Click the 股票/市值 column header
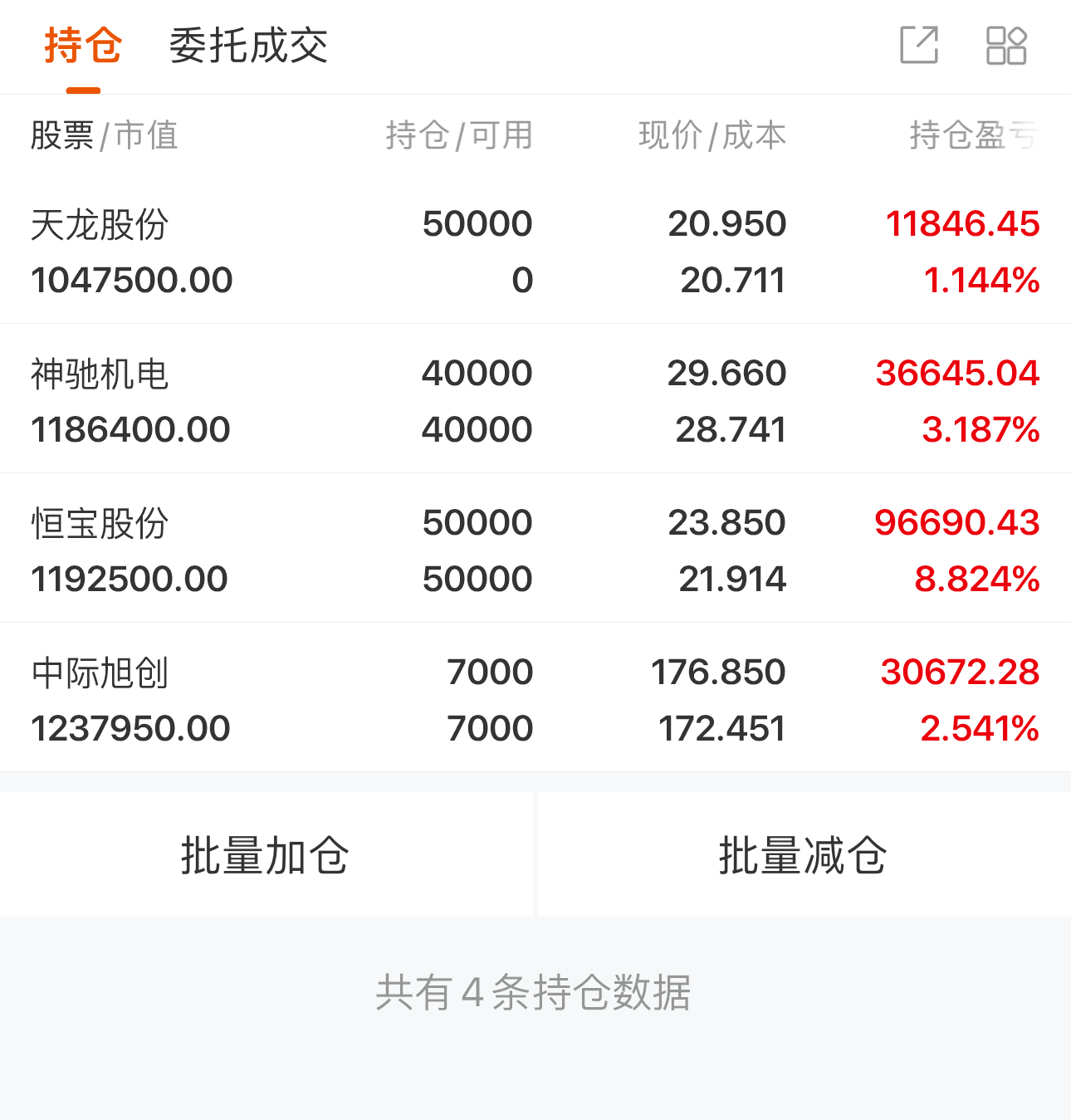 [x=103, y=135]
